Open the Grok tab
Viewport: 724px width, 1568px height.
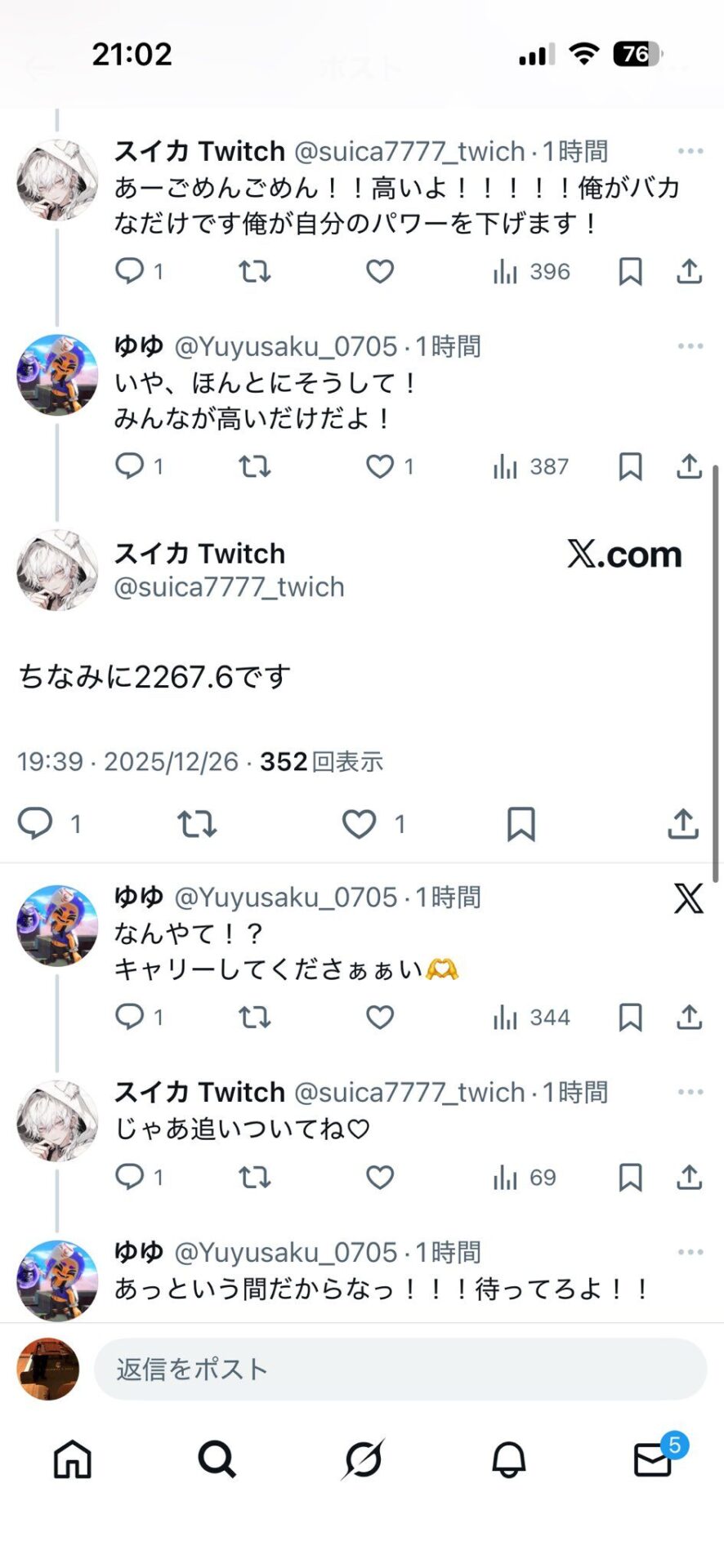click(x=362, y=1459)
